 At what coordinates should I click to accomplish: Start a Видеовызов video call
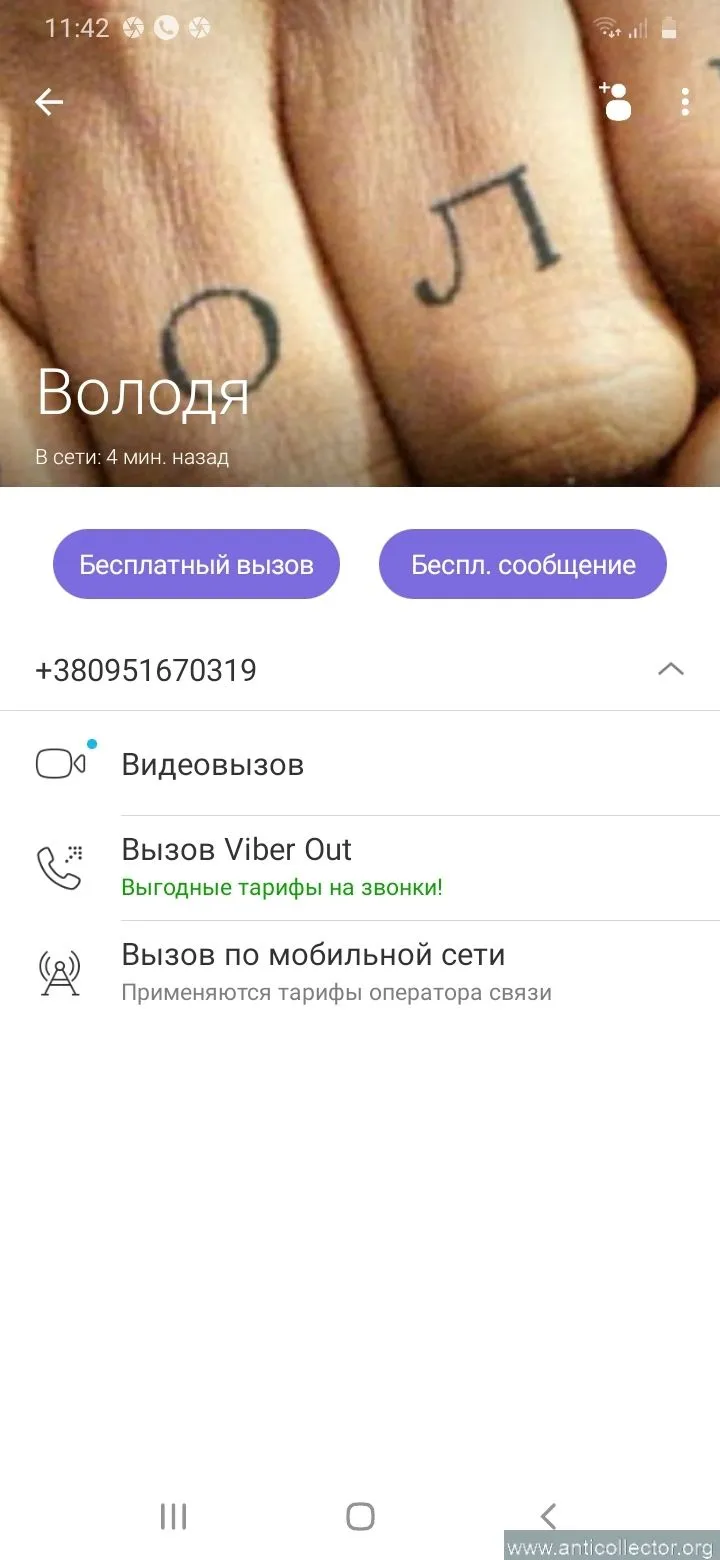(x=212, y=765)
